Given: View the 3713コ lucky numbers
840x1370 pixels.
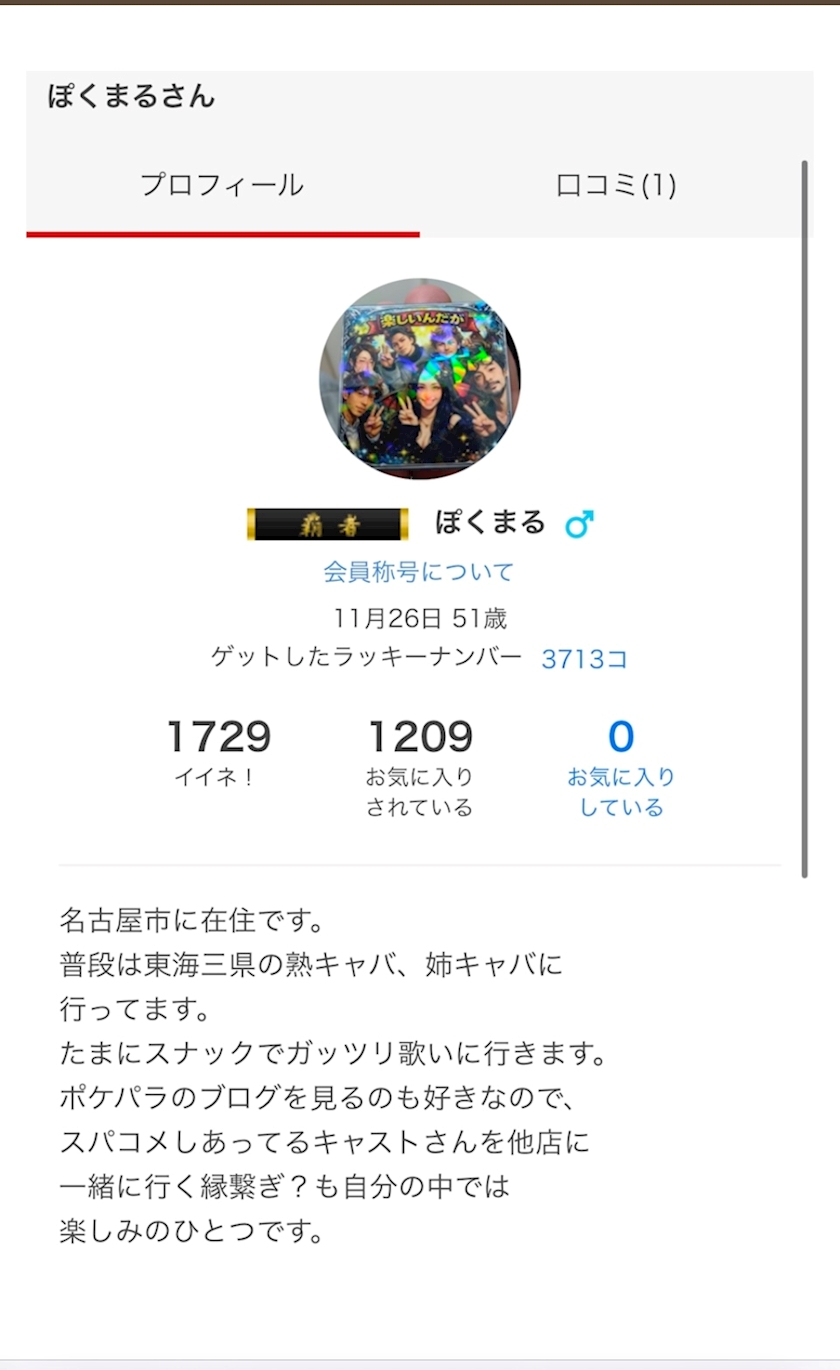Looking at the screenshot, I should click(x=585, y=659).
